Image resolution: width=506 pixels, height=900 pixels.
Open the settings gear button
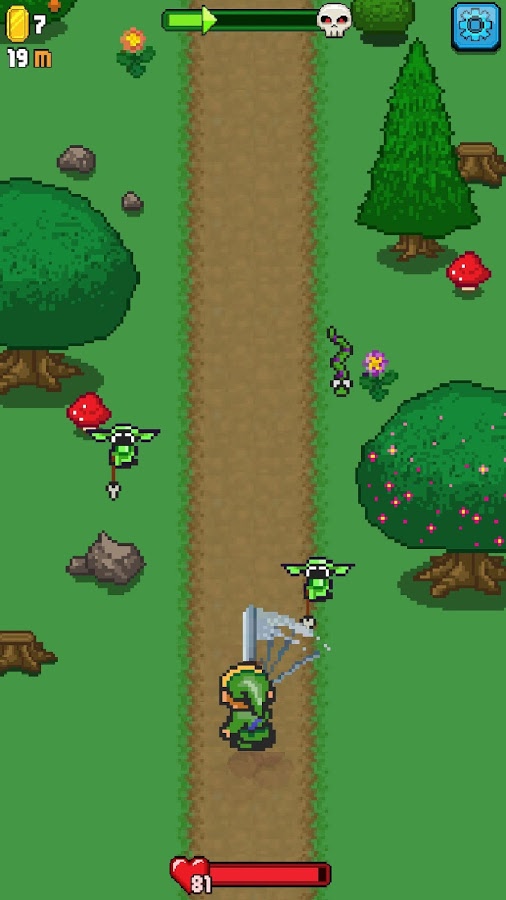pos(475,26)
